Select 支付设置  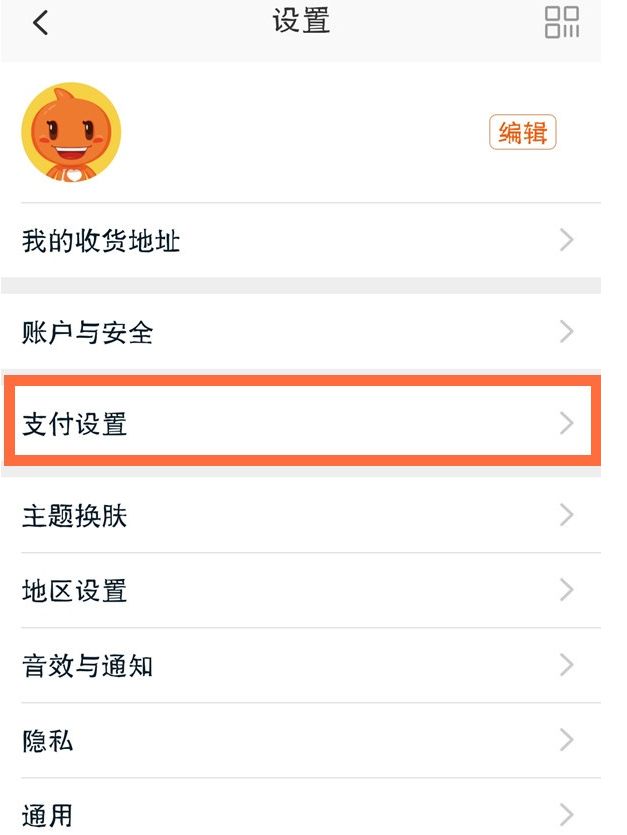coord(300,424)
